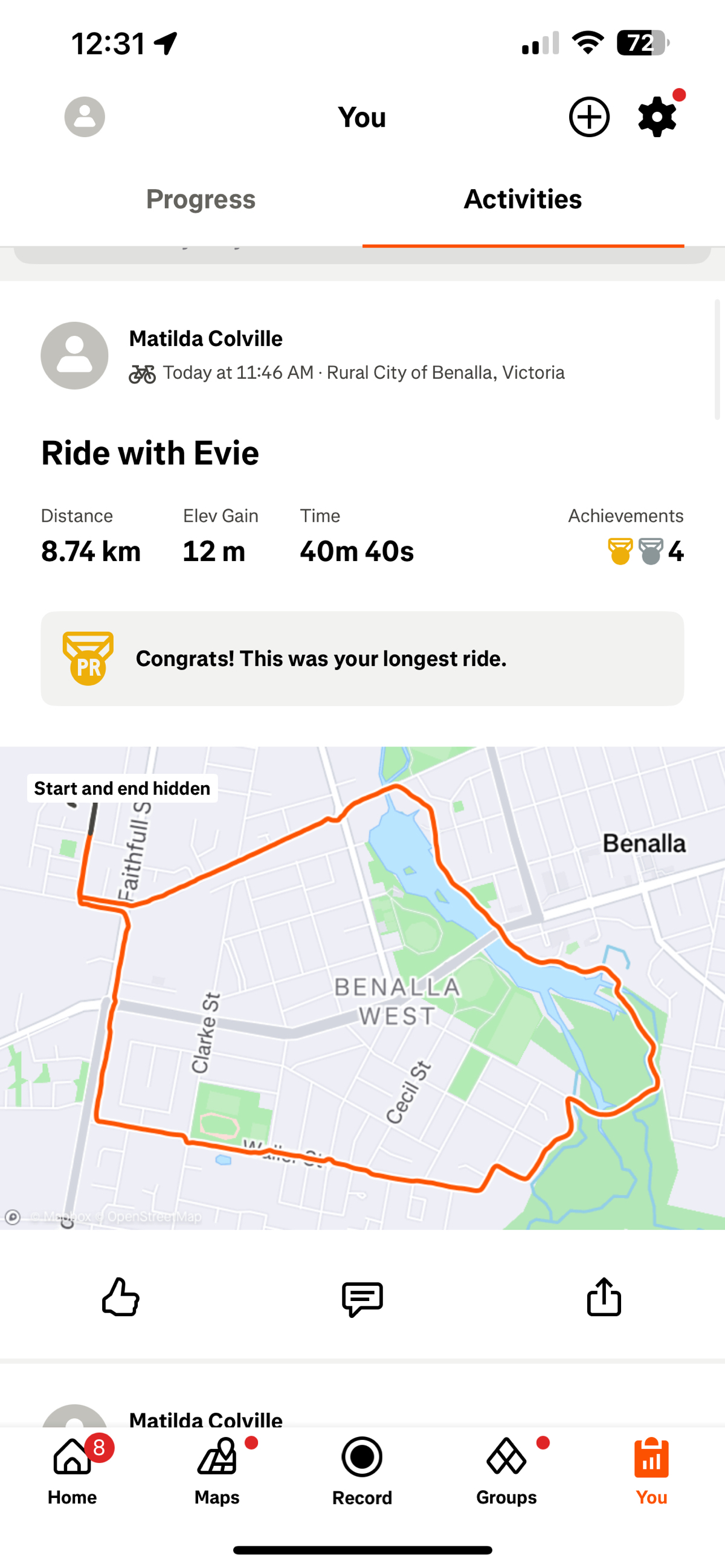View the longest ride PR banner
This screenshot has height=1568, width=725.
click(362, 658)
